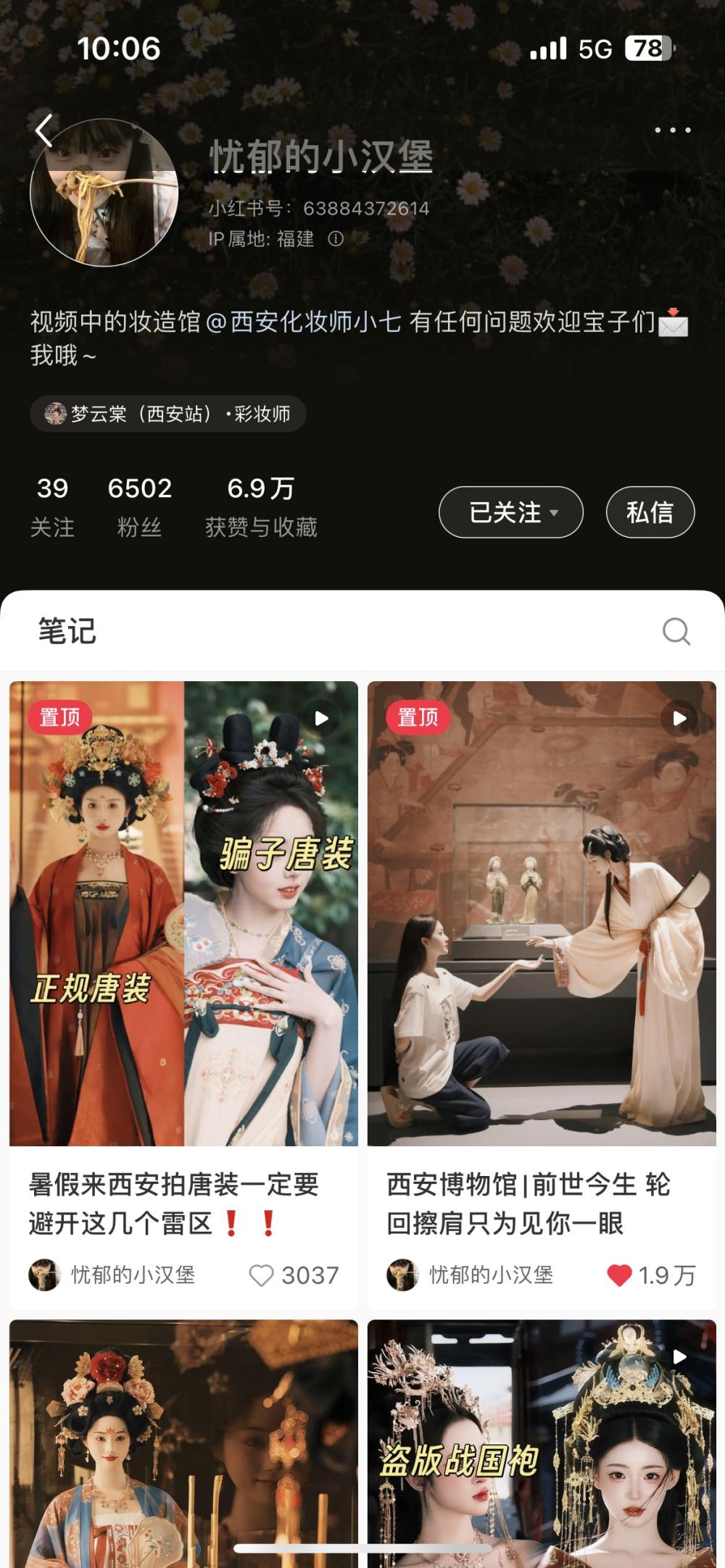Image resolution: width=725 pixels, height=1568 pixels.
Task: View the 39 关注 following list
Action: tap(52, 506)
